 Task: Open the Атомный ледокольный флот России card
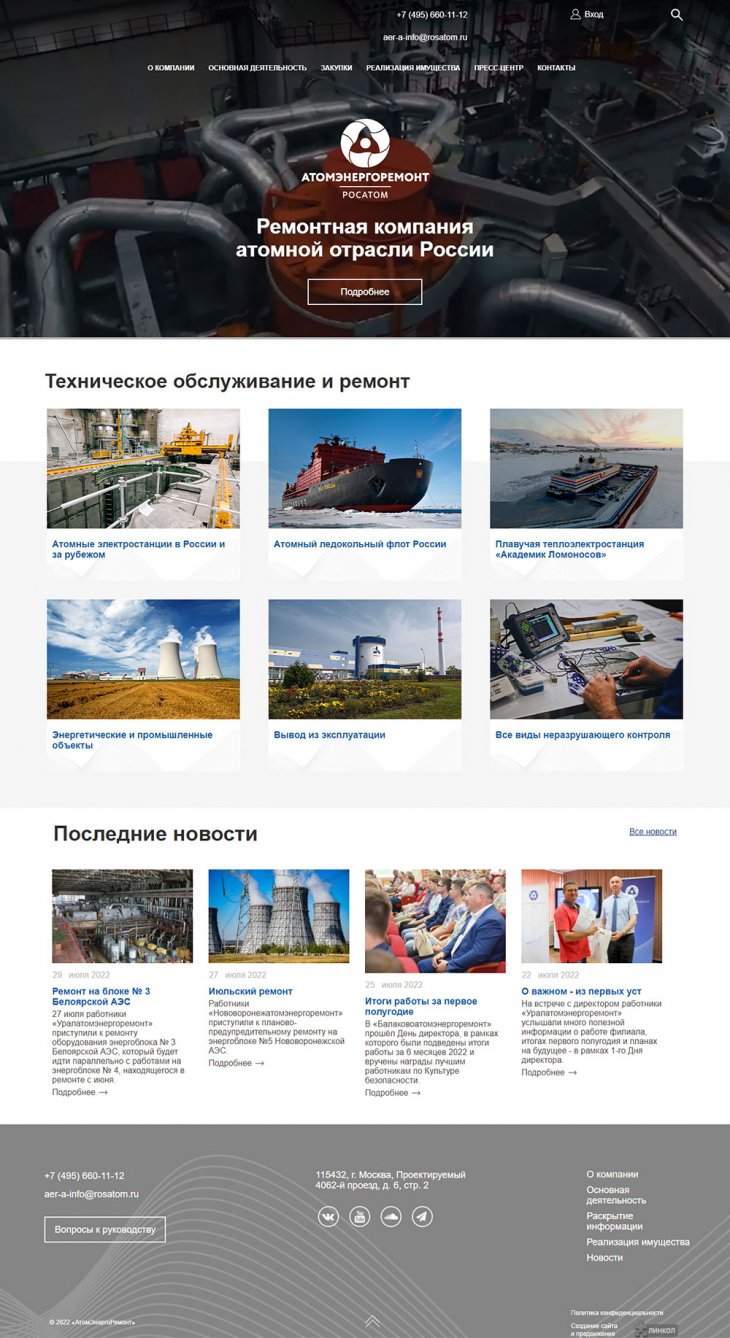pyautogui.click(x=360, y=544)
